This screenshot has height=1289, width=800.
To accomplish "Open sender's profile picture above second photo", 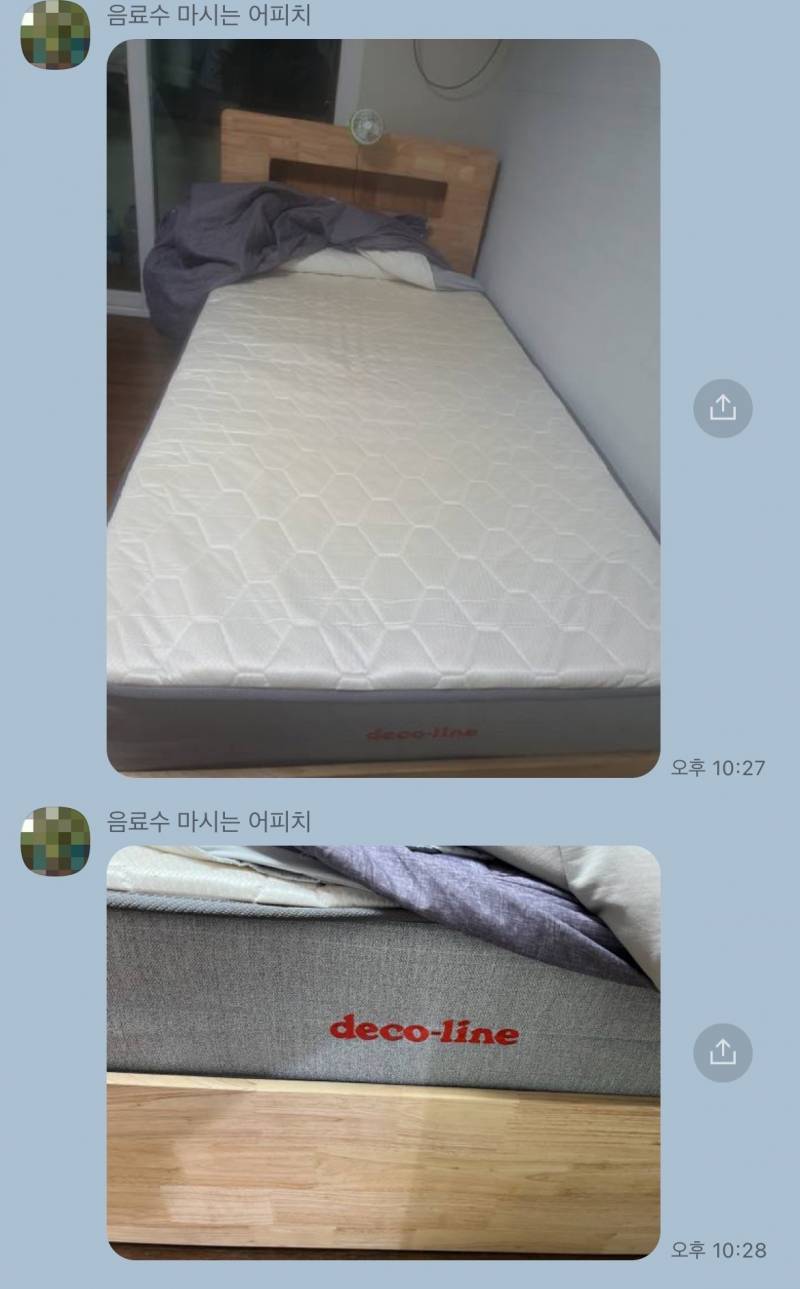I will (x=55, y=841).
